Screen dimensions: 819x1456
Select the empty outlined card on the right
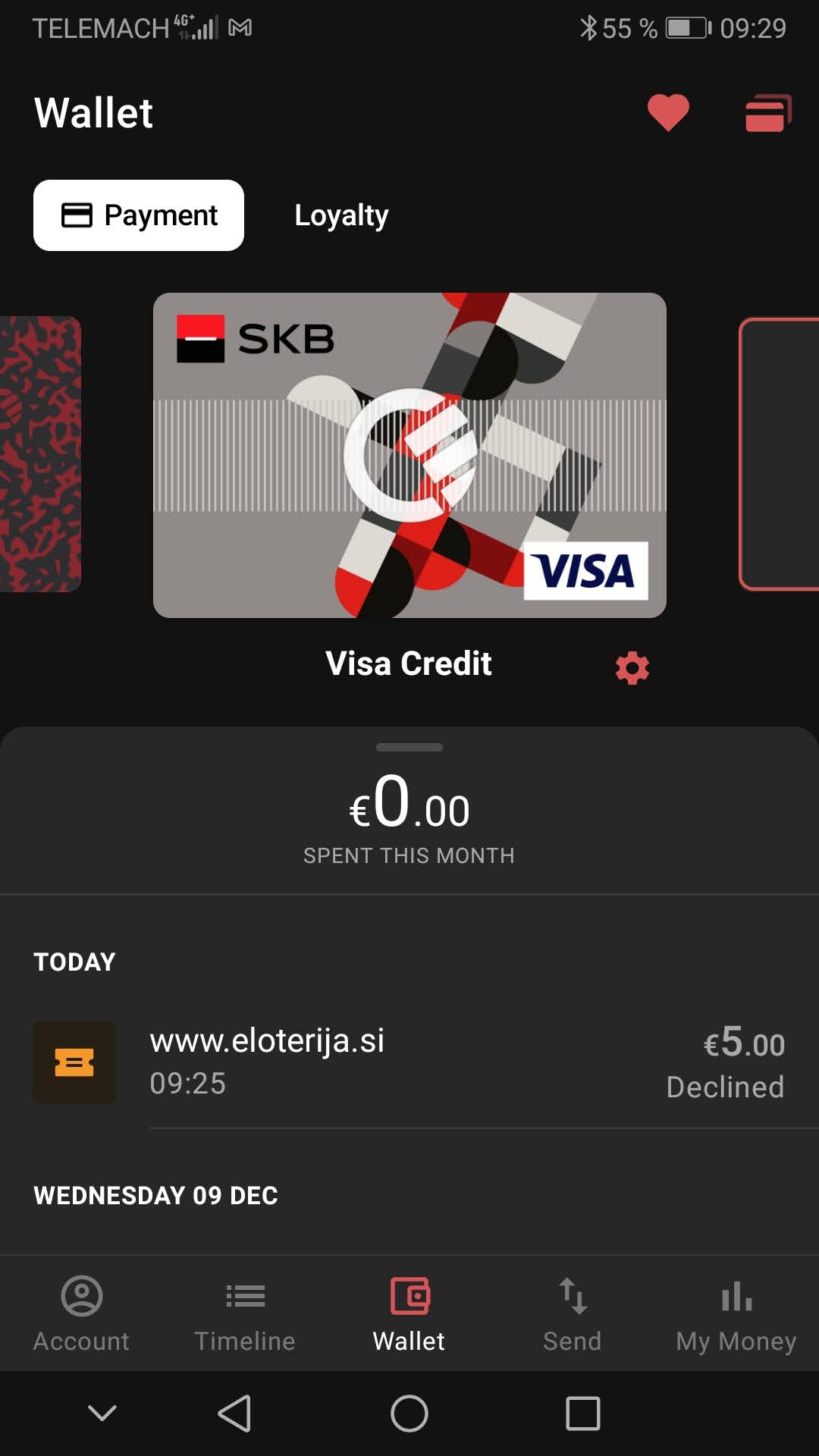pyautogui.click(x=779, y=453)
